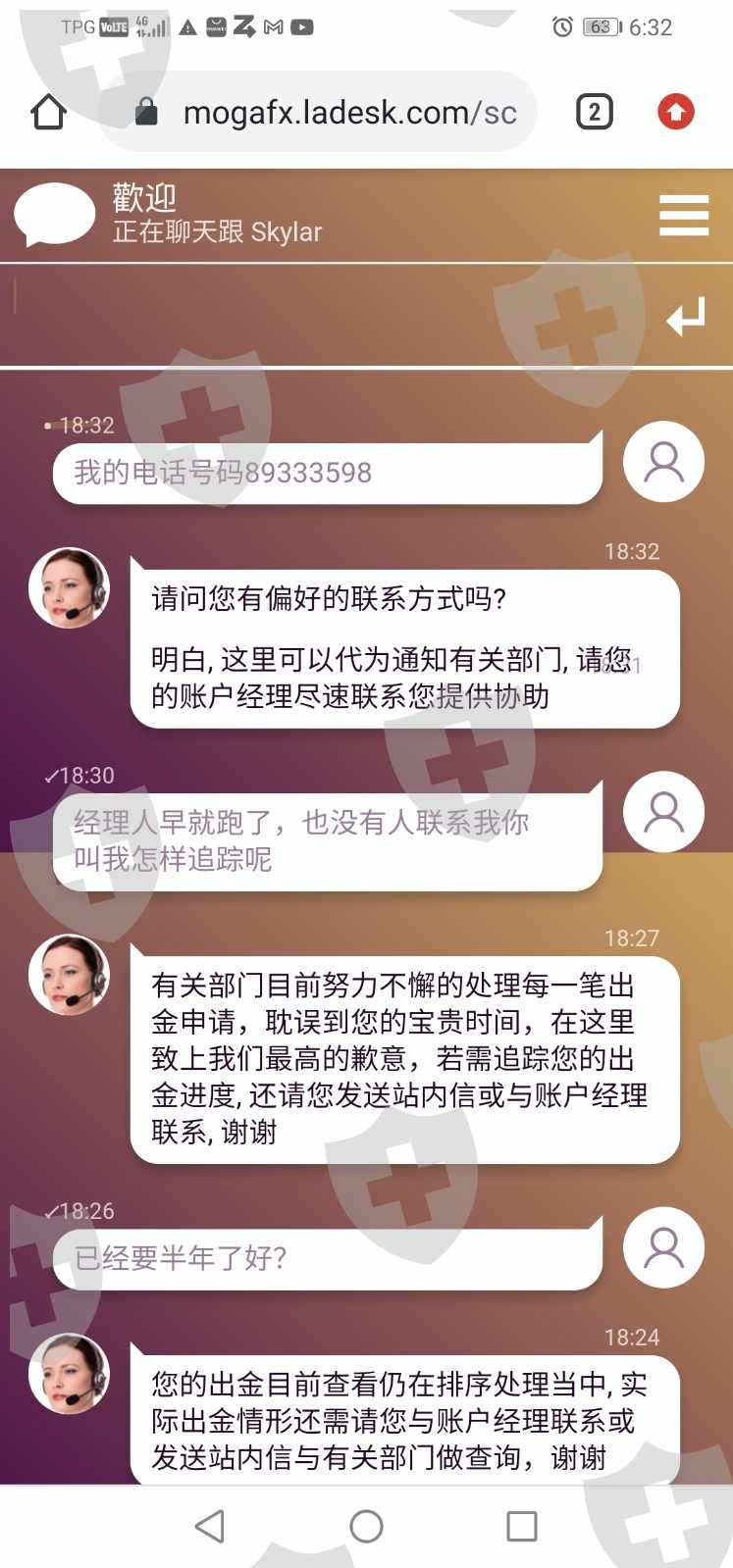The width and height of the screenshot is (733, 1568).
Task: Open the chat hamburger menu
Action: (x=684, y=215)
